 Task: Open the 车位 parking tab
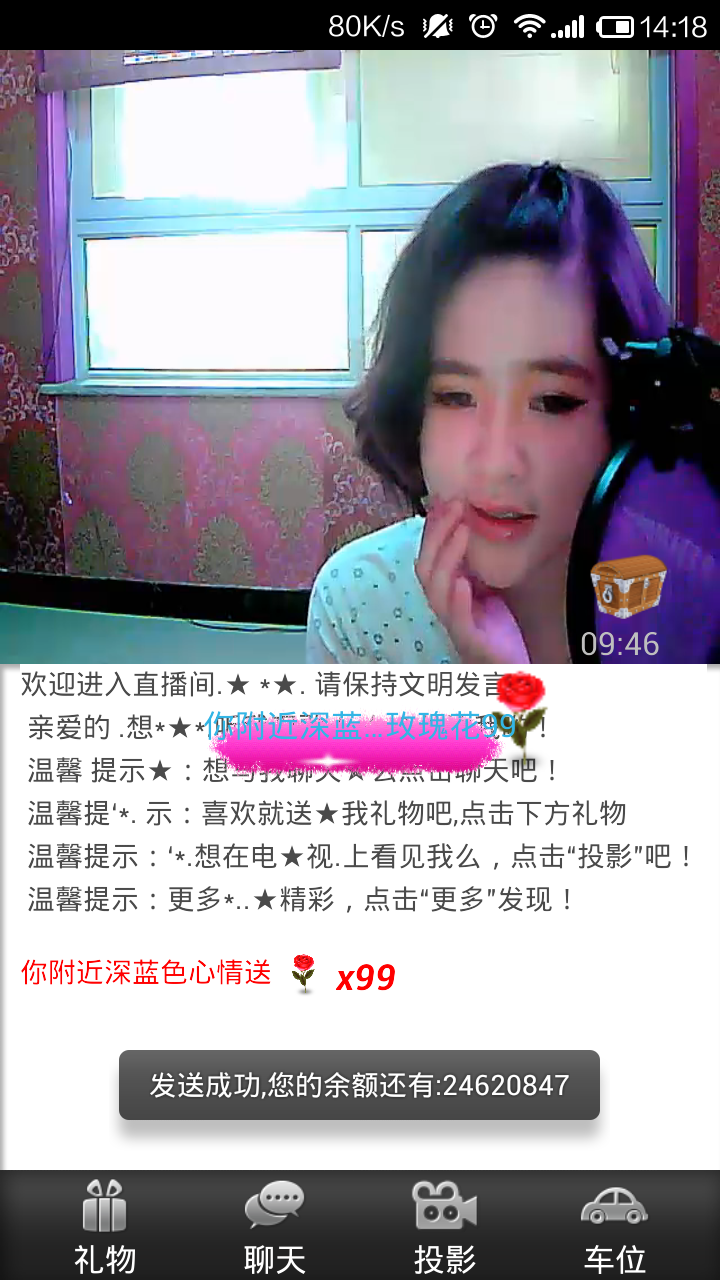click(614, 1226)
